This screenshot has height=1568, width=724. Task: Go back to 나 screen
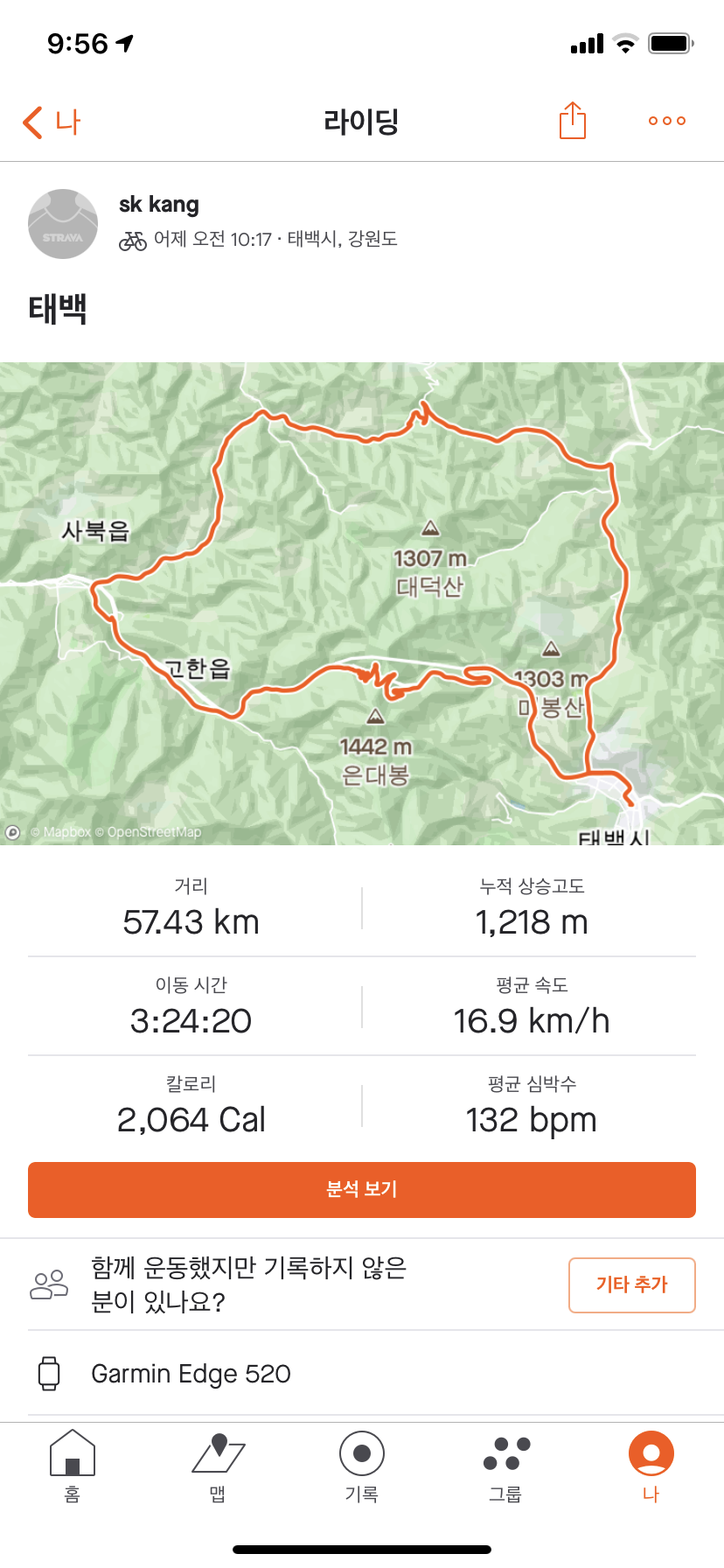51,122
